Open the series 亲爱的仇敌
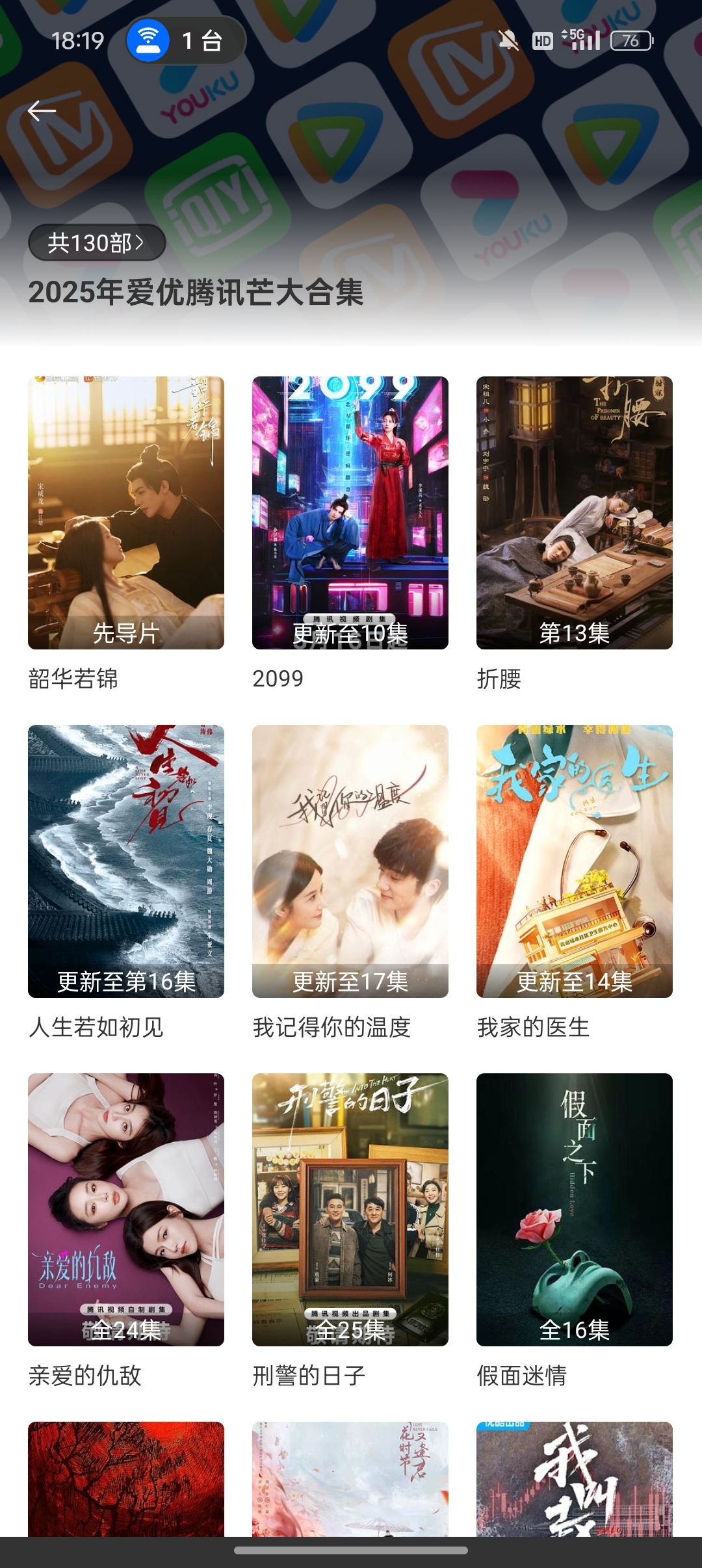Image resolution: width=702 pixels, height=1568 pixels. point(126,1210)
